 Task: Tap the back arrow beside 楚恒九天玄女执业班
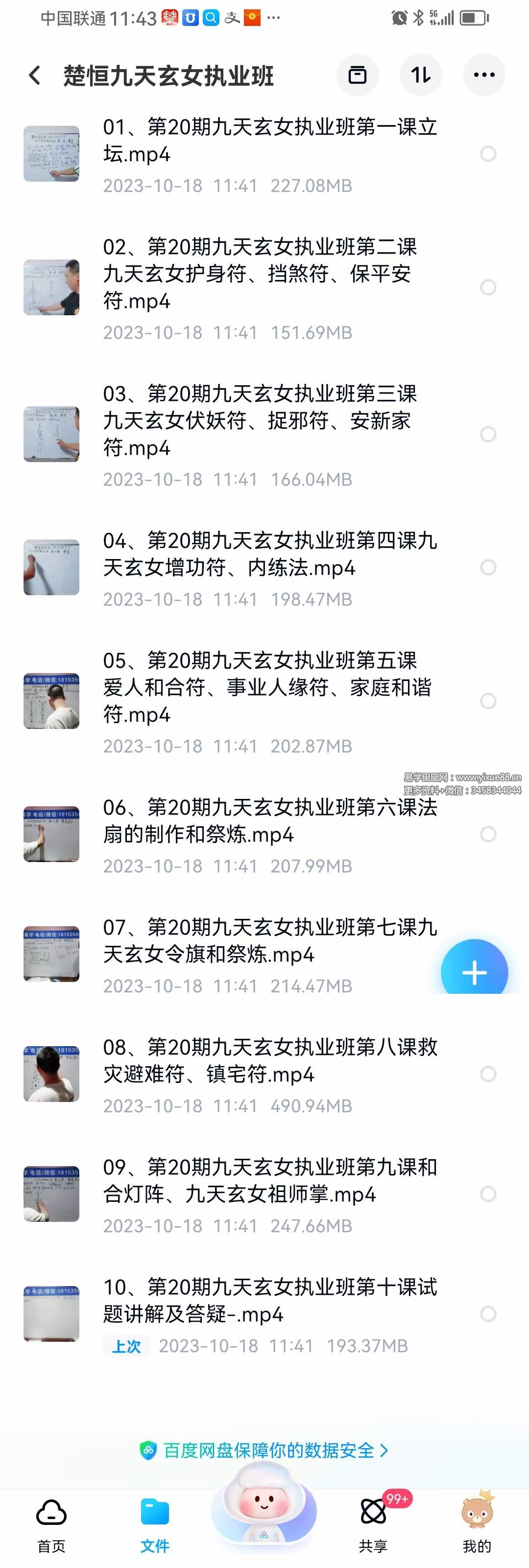34,74
